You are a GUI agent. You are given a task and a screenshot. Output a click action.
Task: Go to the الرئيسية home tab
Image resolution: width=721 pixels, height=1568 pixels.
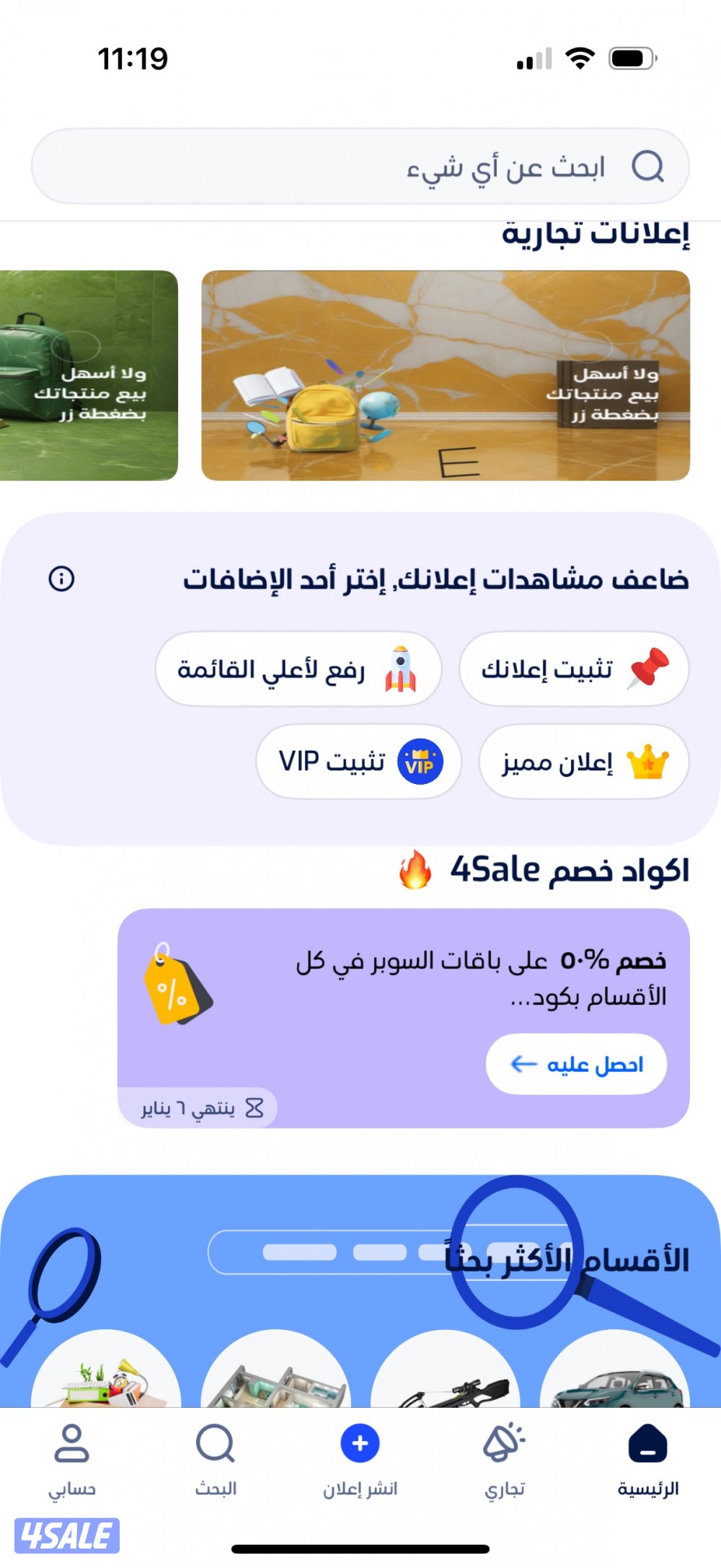[x=647, y=1458]
